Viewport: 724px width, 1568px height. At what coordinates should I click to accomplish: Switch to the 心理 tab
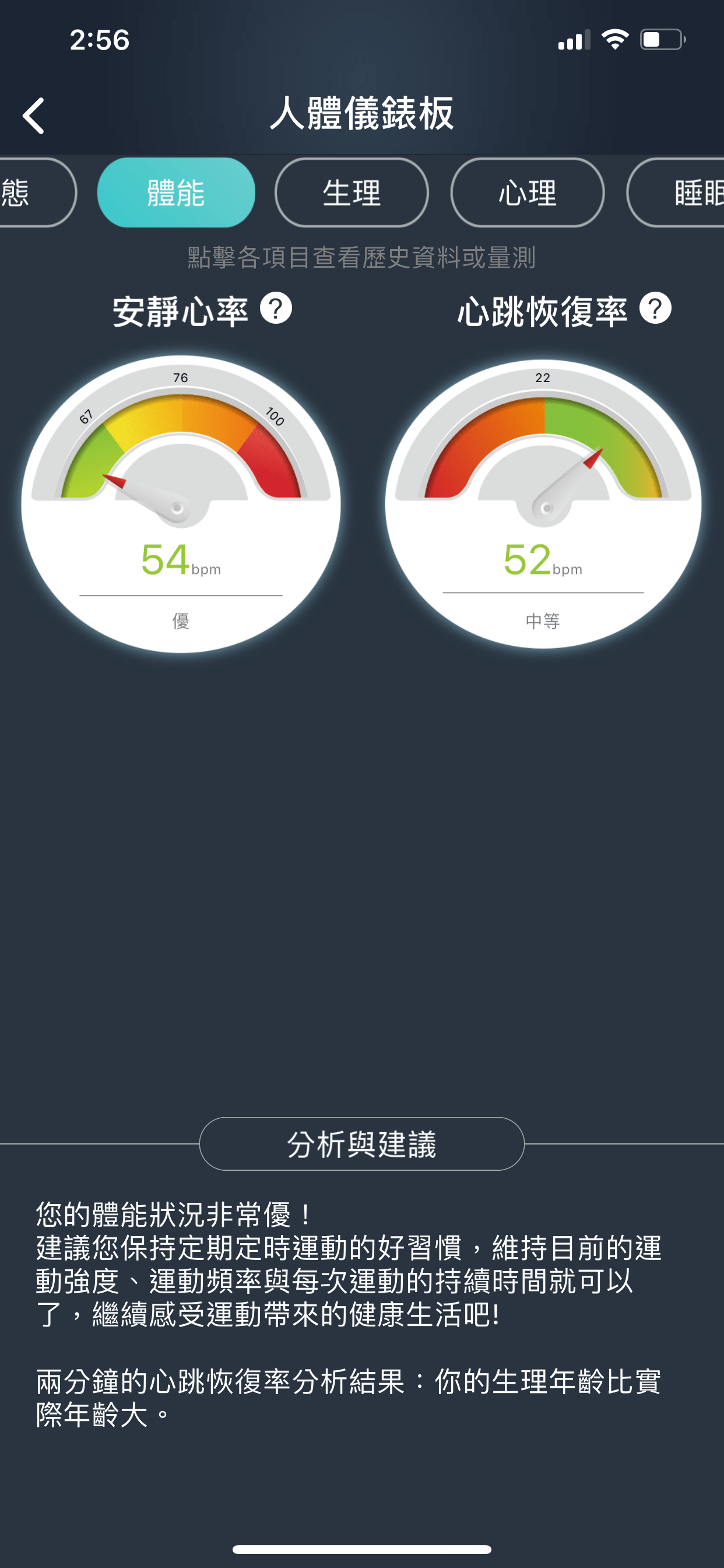coord(527,192)
